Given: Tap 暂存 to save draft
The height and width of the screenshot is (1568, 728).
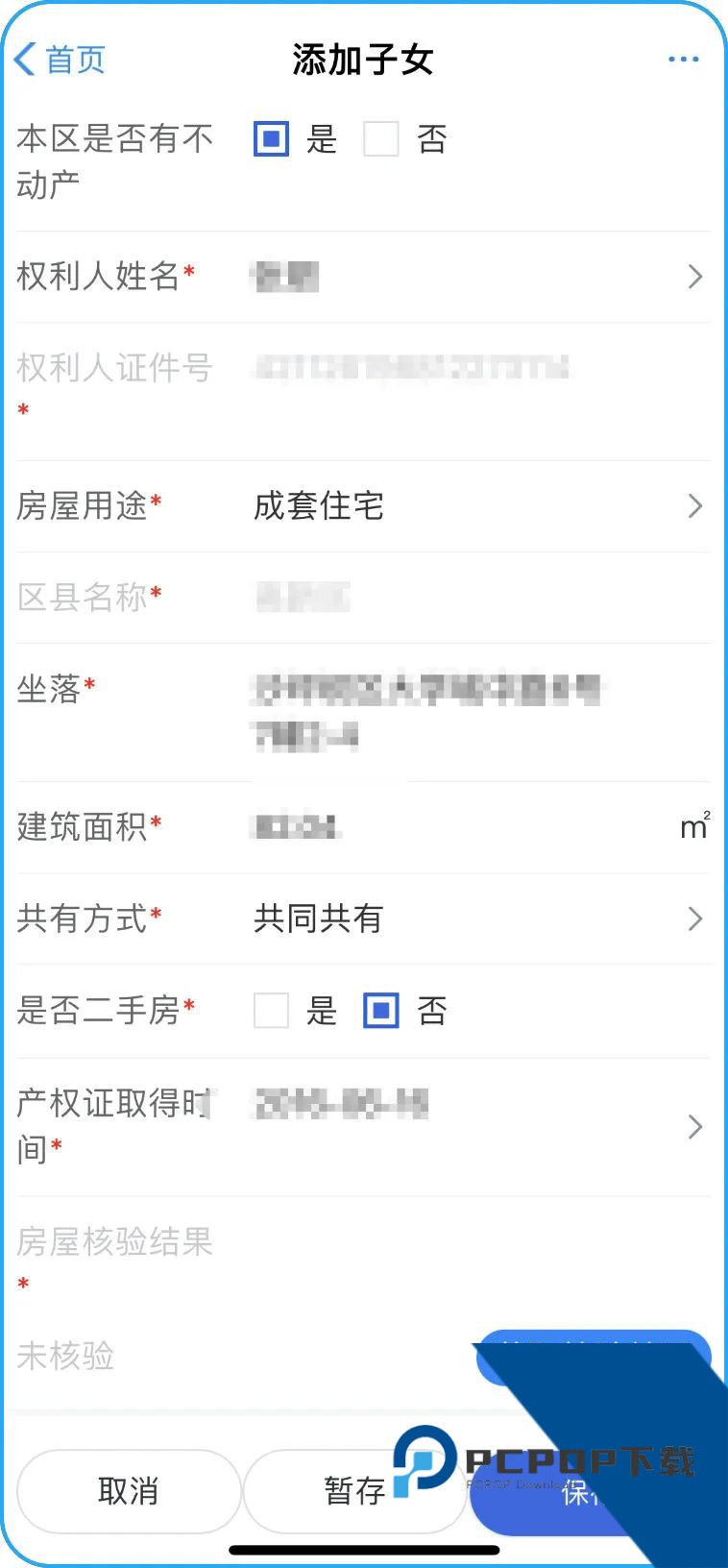Looking at the screenshot, I should pos(353,1491).
